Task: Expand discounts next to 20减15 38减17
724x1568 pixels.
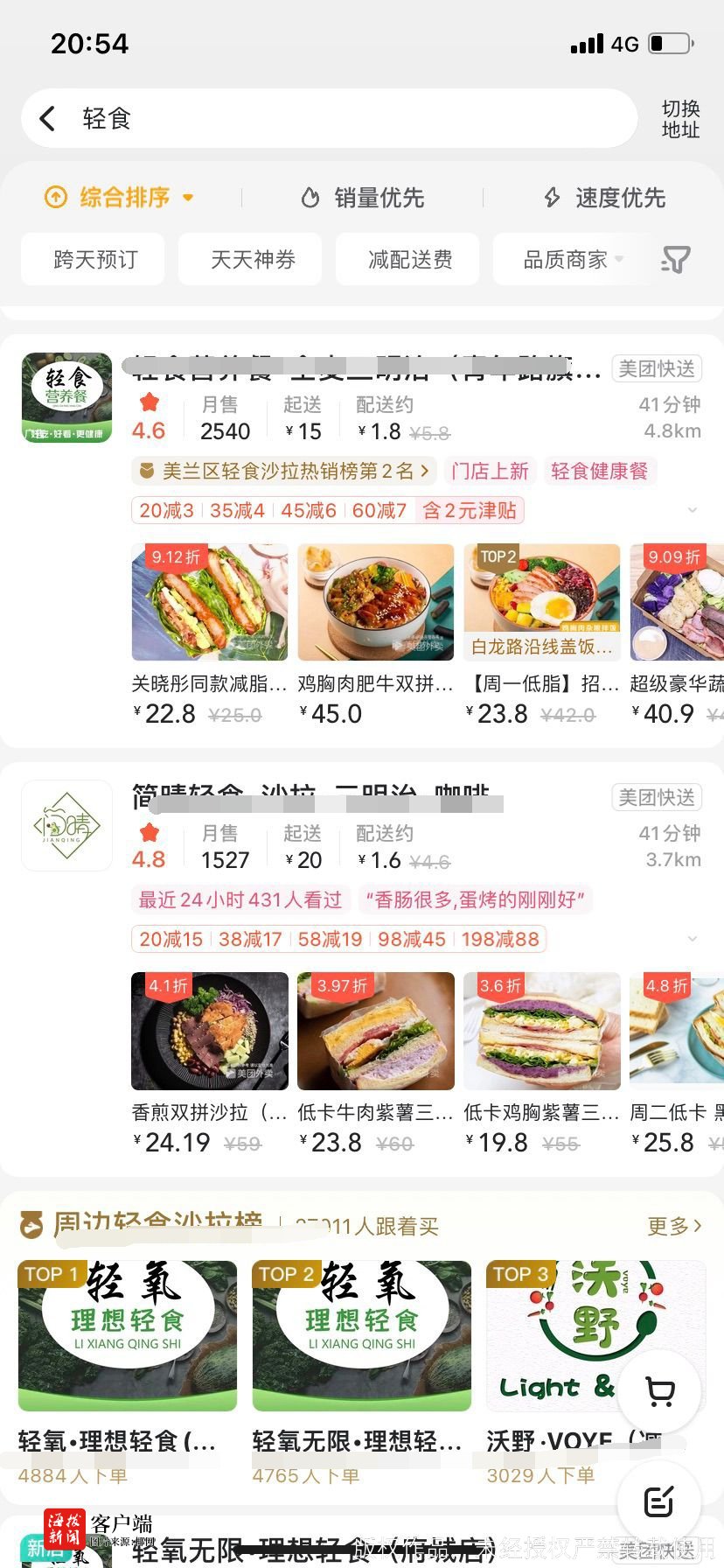Action: (x=692, y=940)
